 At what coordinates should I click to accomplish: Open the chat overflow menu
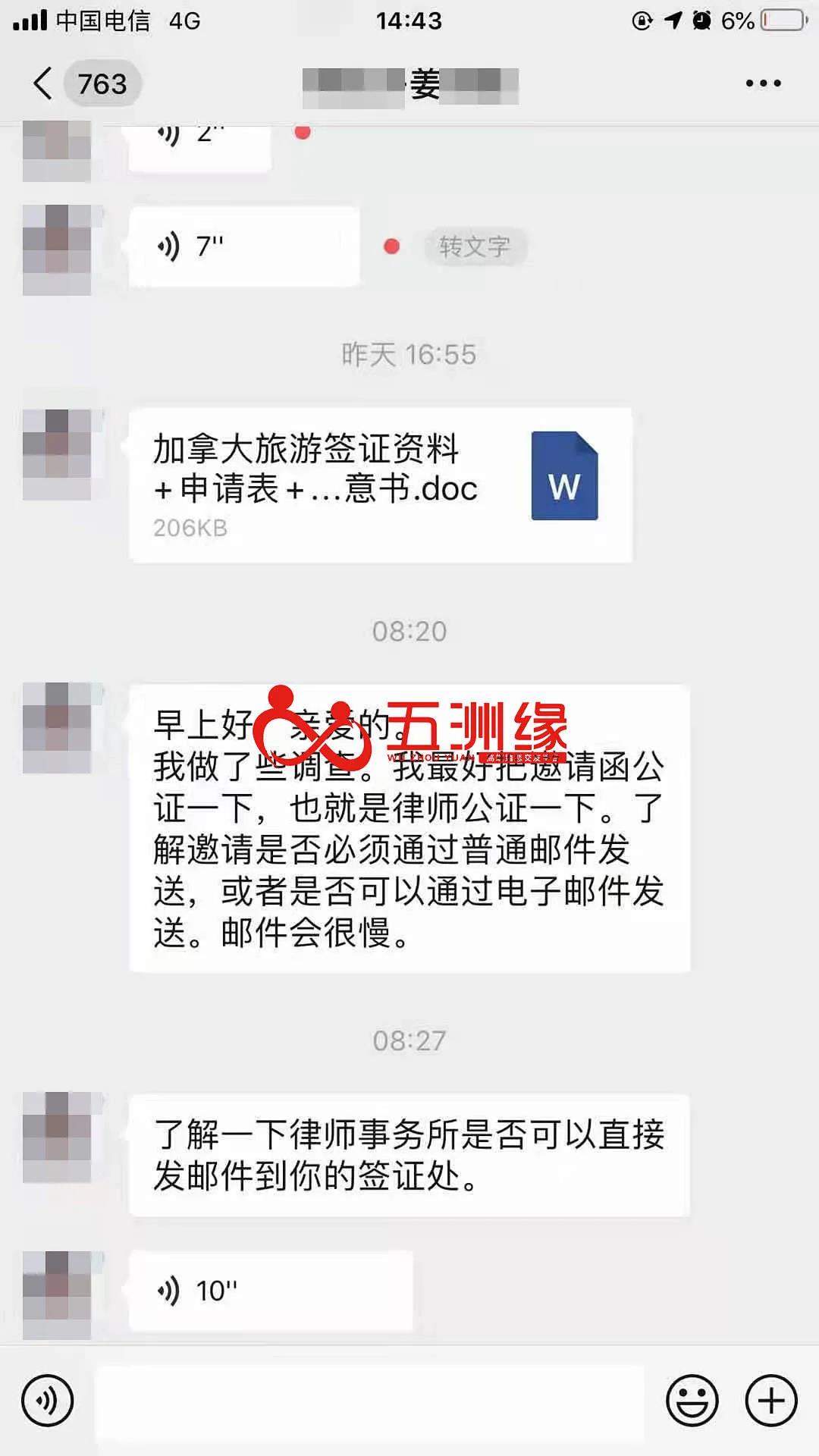click(763, 83)
